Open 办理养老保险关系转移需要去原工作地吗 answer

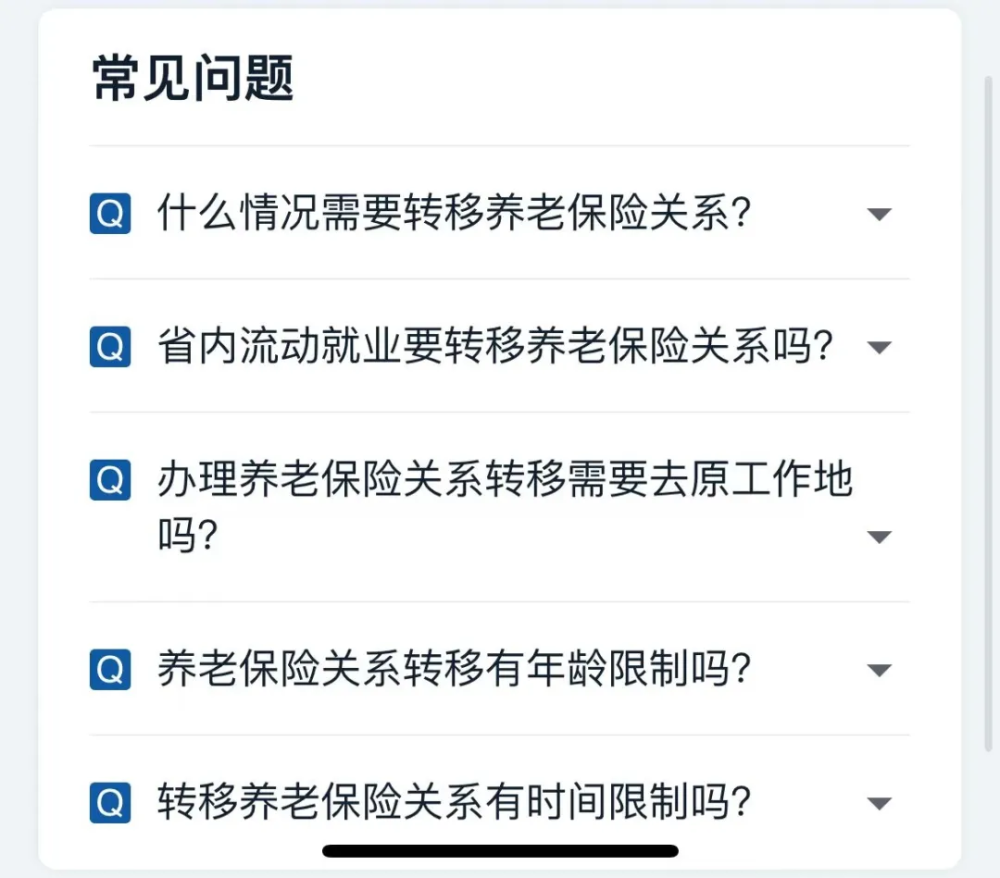coord(878,537)
